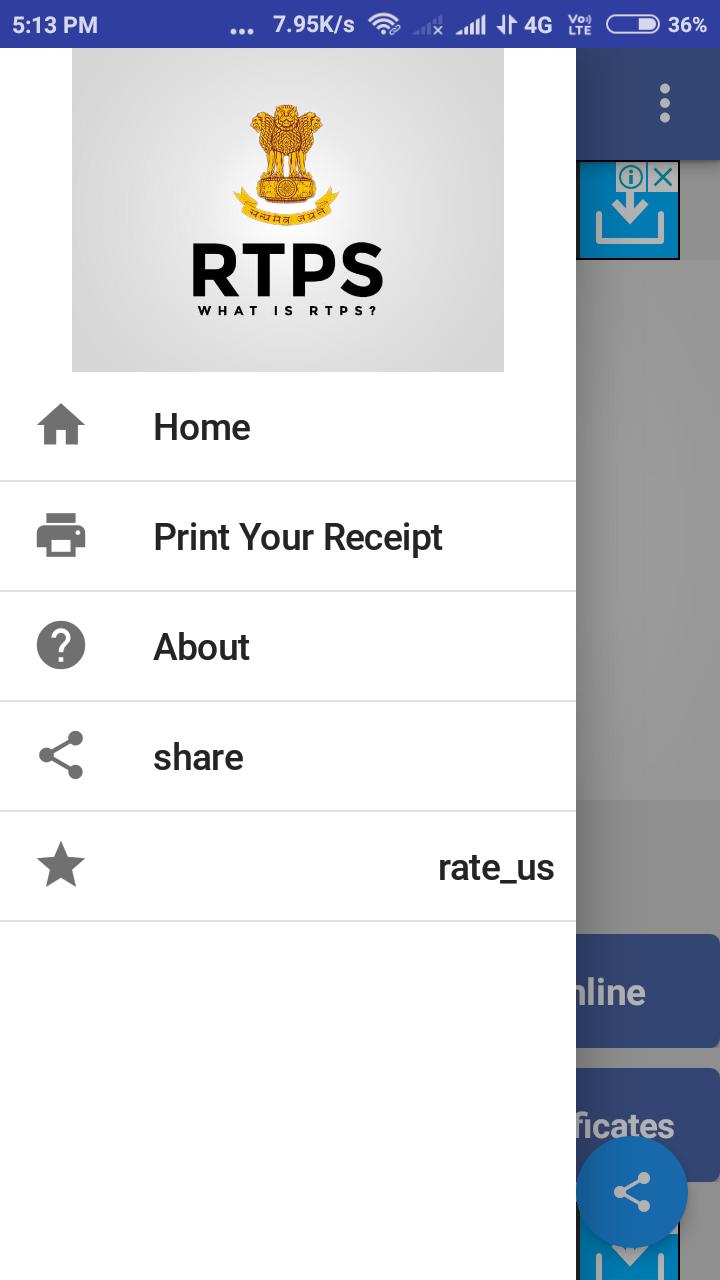The height and width of the screenshot is (1280, 720).
Task: Tap the floating share button
Action: pyautogui.click(x=631, y=1192)
